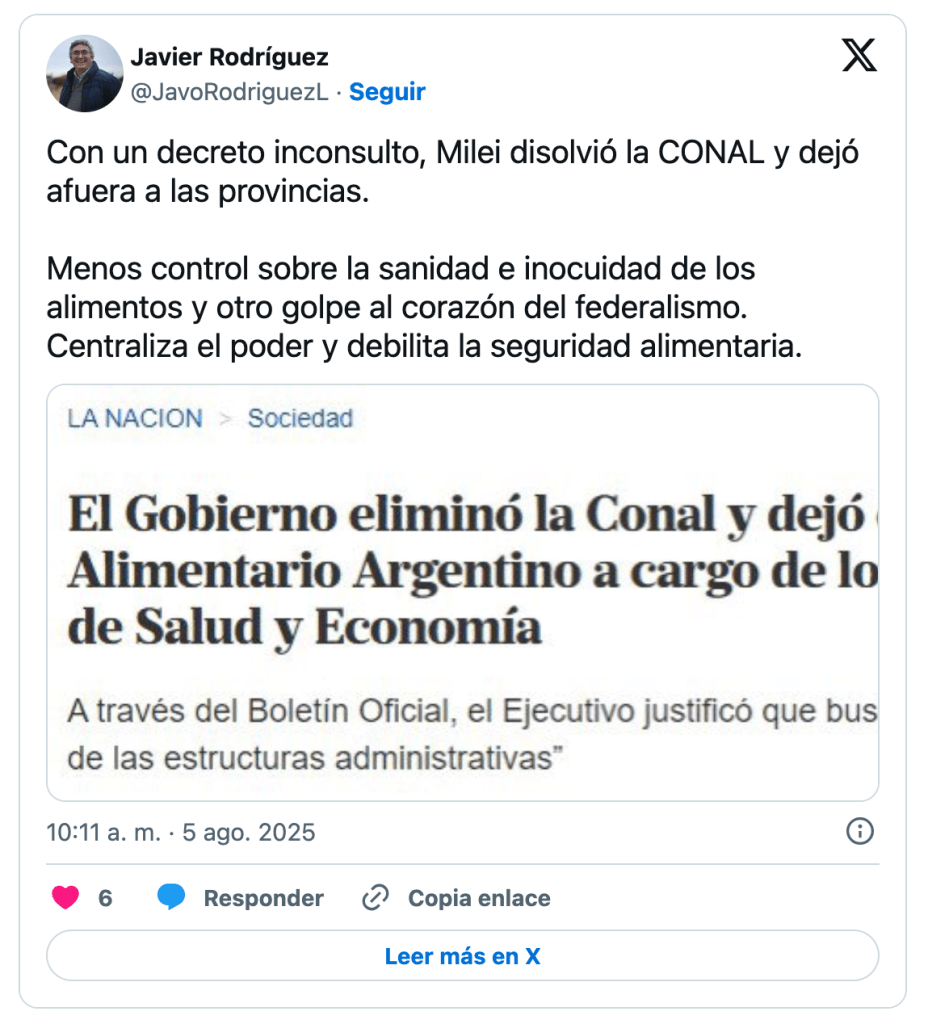View the @JavoRodriguezL handle profile
The height and width of the screenshot is (1024, 928).
(x=230, y=92)
